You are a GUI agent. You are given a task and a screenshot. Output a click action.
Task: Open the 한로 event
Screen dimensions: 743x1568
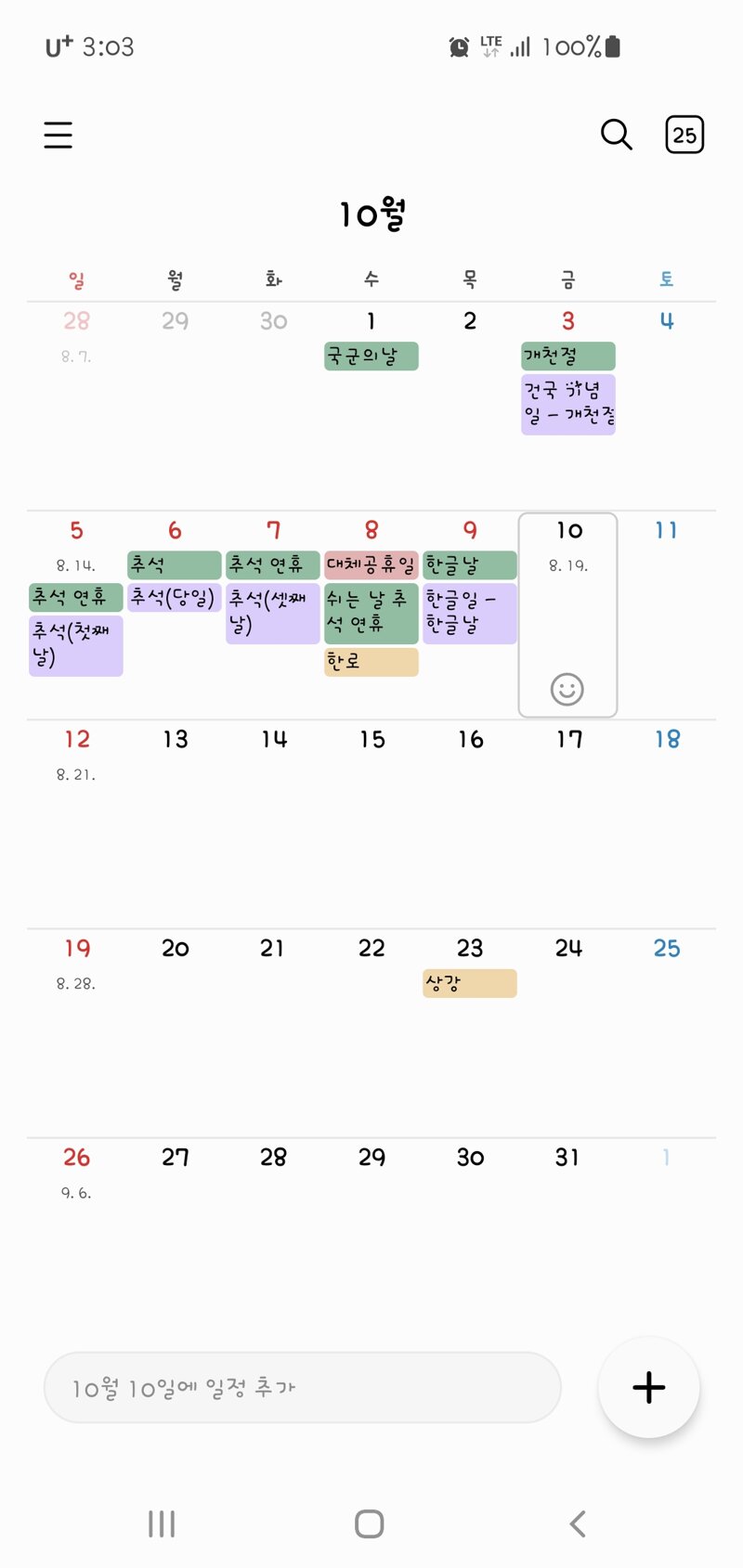coord(371,662)
